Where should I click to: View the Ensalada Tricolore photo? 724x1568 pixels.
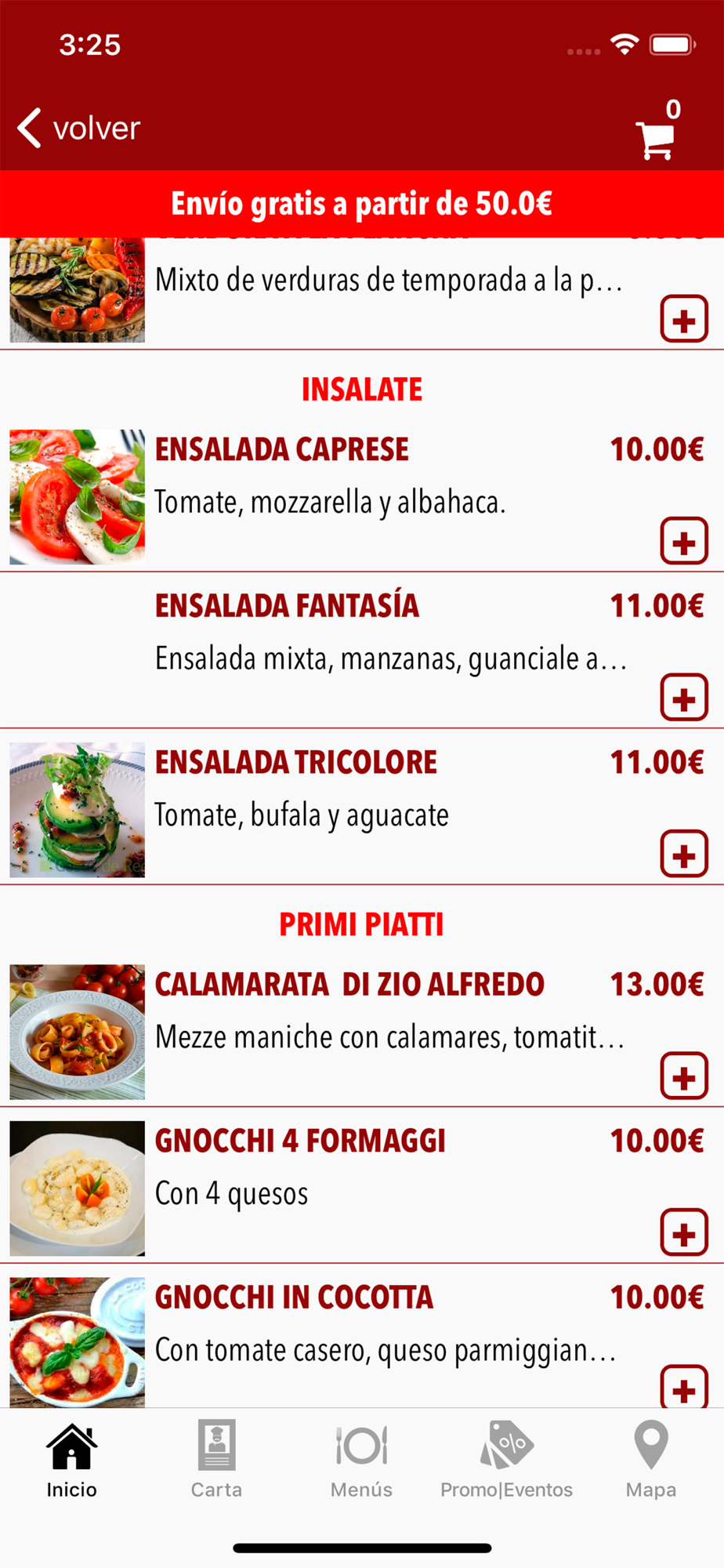click(x=77, y=809)
